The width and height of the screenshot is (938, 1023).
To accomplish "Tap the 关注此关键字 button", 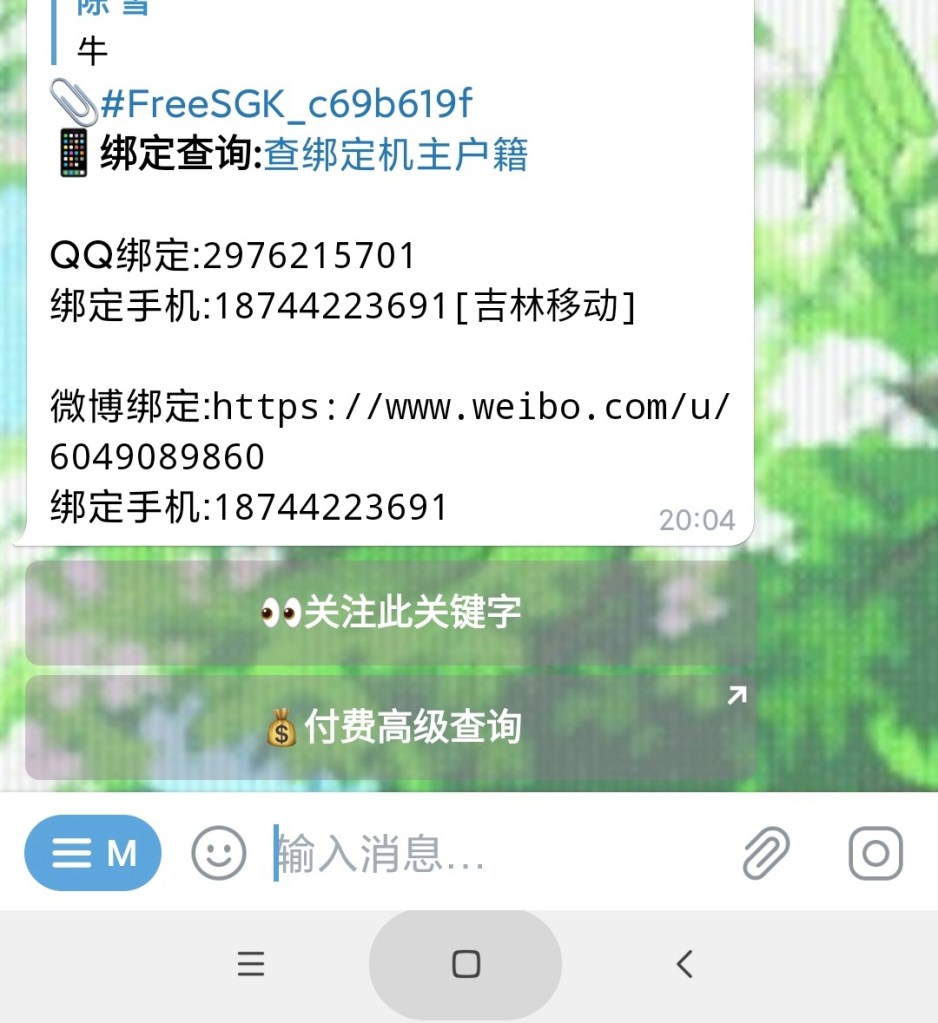I will coord(390,612).
